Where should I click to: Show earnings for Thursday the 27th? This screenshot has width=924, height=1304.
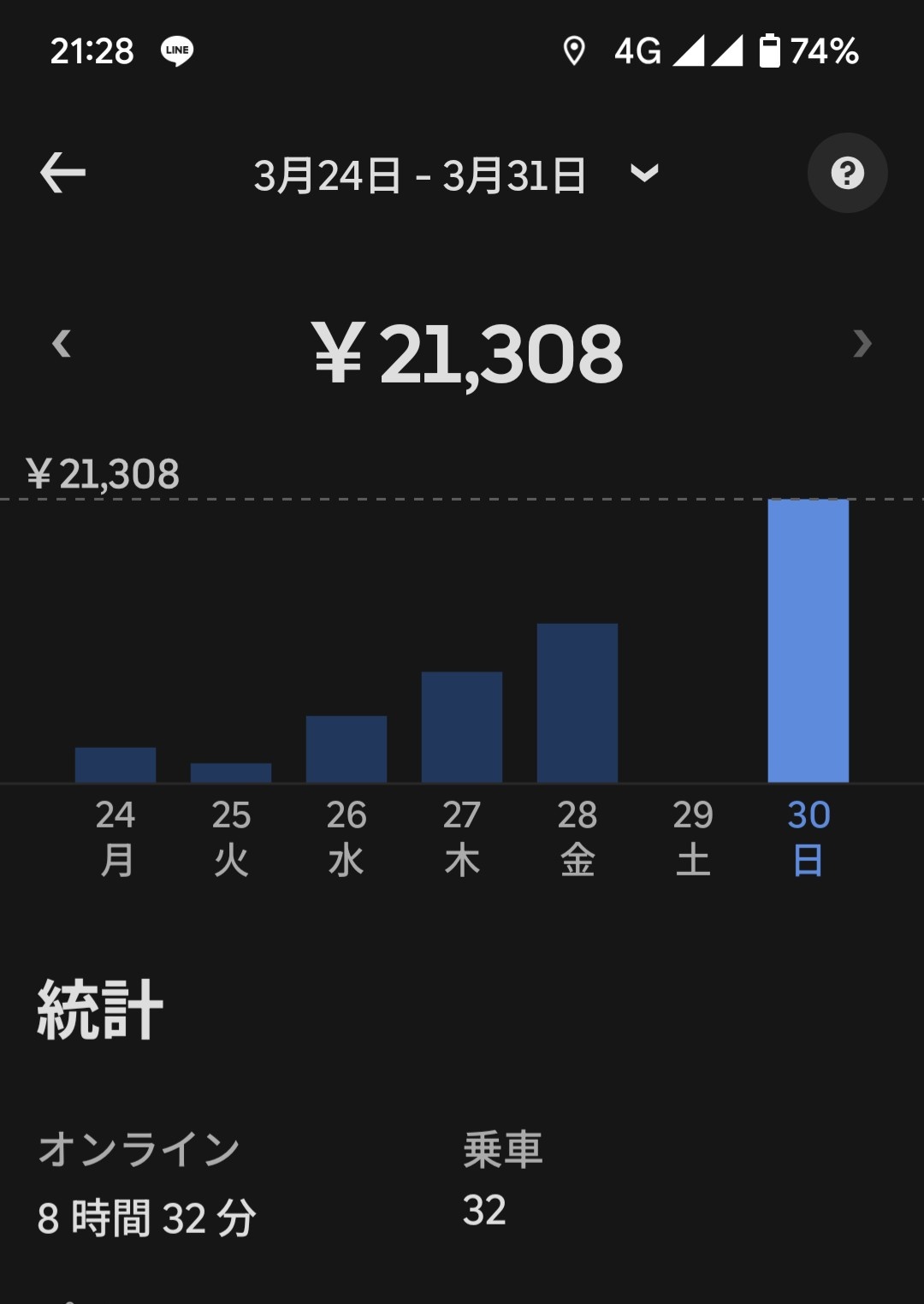point(462,727)
